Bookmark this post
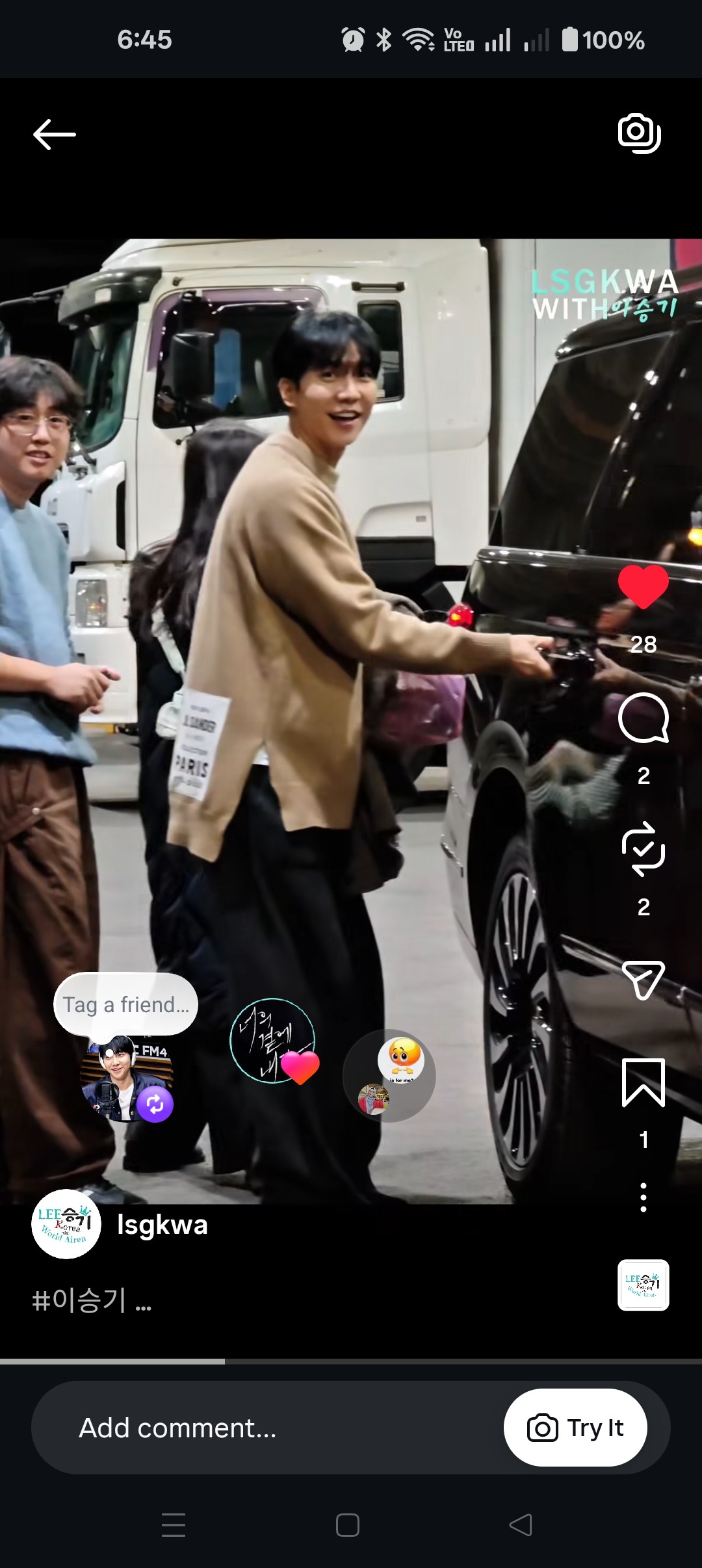Screen dimensions: 702x1568 coord(643,1082)
